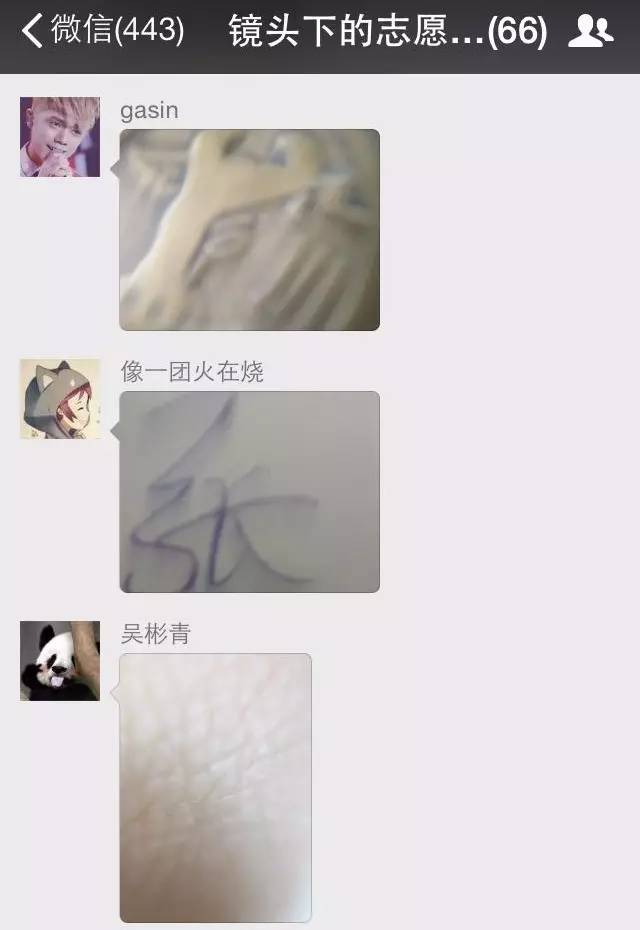This screenshot has height=930, width=640.
Task: View the image sent by 吴彬青
Action: [216, 787]
